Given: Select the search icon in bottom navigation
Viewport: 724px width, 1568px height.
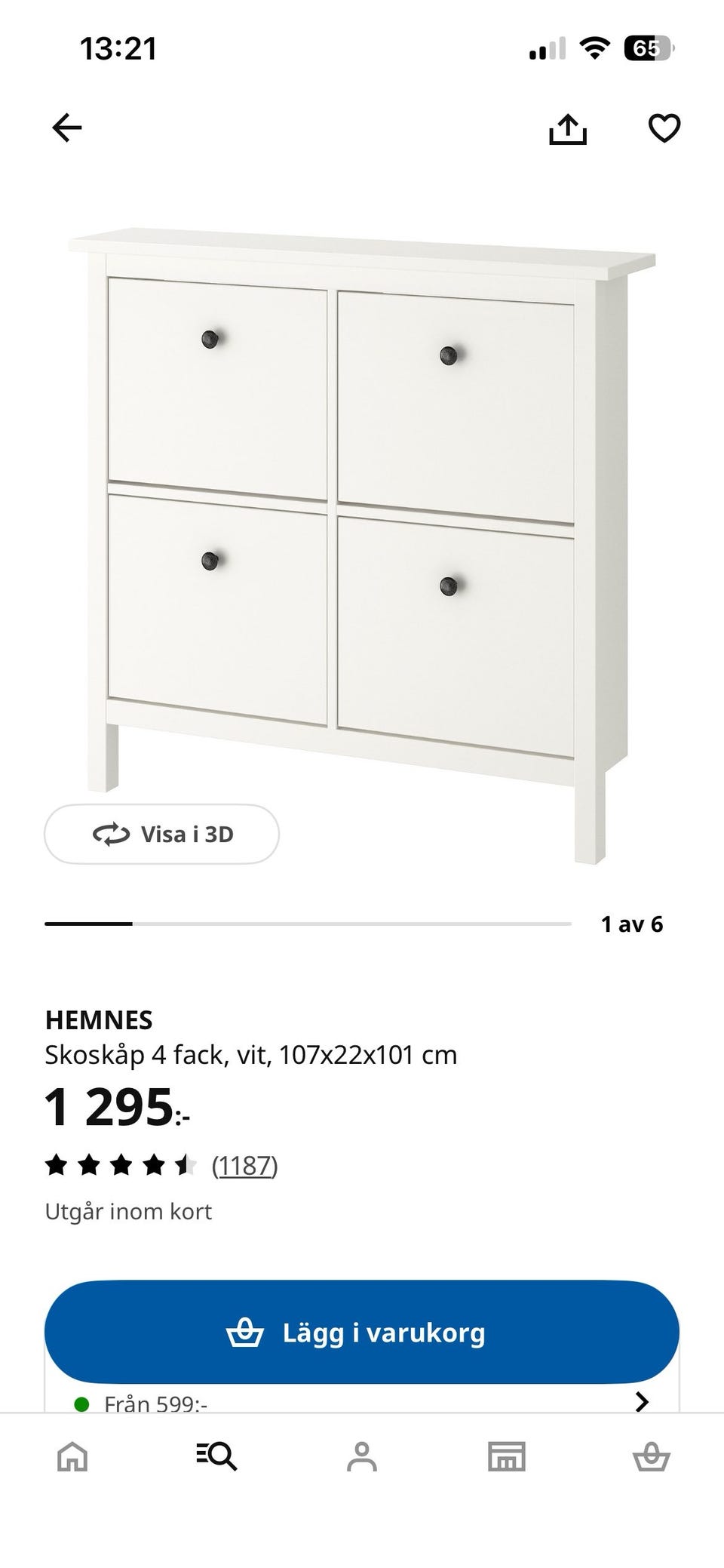Looking at the screenshot, I should pyautogui.click(x=217, y=1457).
